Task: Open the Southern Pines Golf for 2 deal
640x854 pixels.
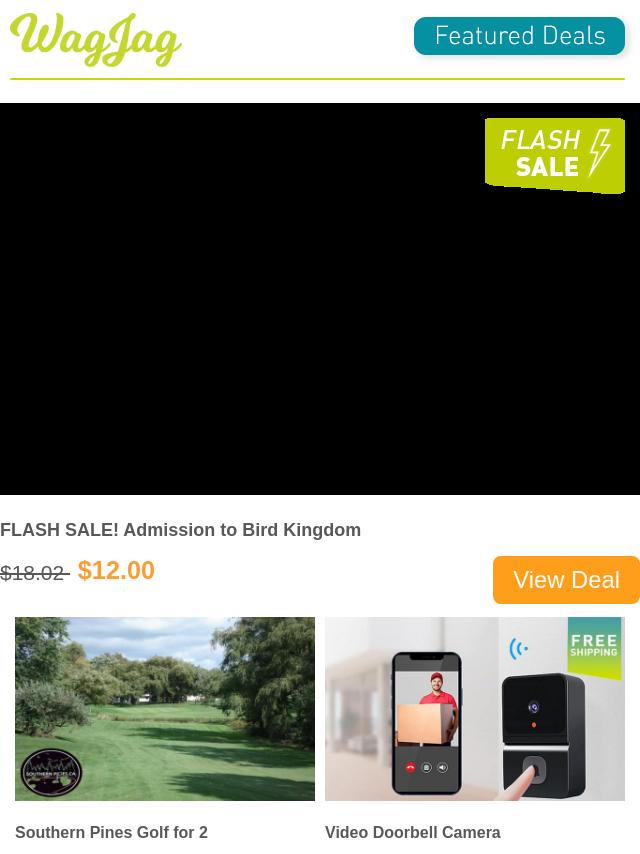Action: point(164,709)
